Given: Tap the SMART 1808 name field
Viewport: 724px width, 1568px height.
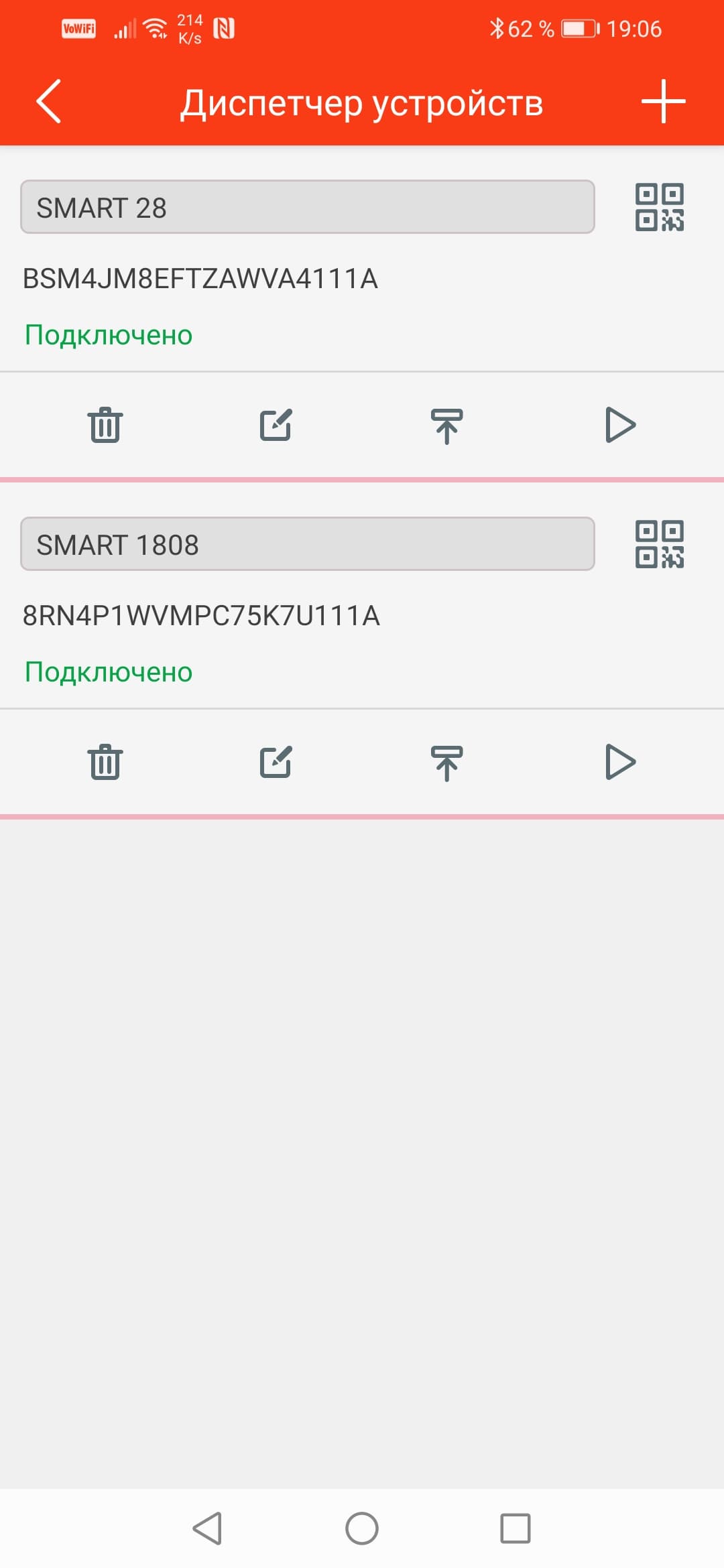Looking at the screenshot, I should [x=307, y=544].
